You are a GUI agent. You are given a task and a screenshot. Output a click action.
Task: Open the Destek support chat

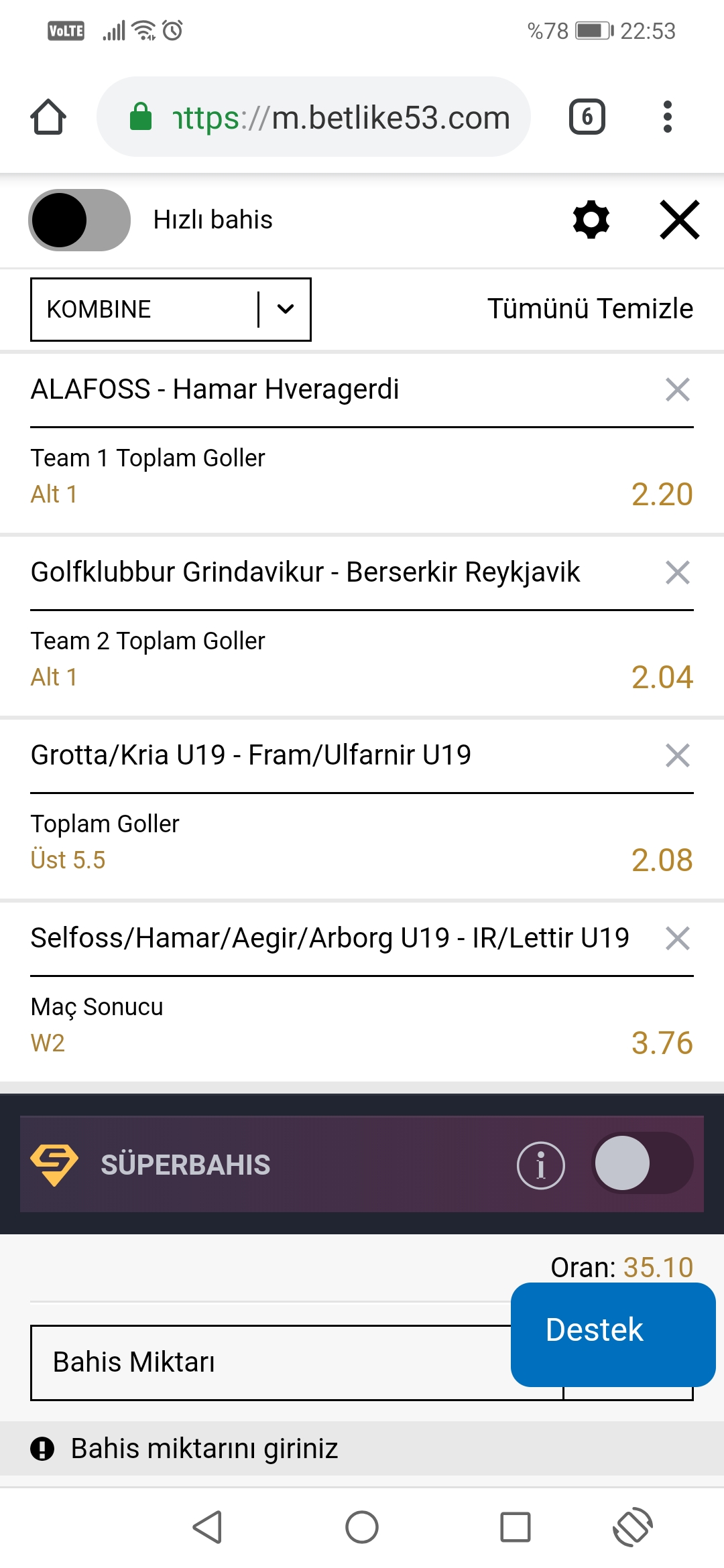pos(613,1334)
